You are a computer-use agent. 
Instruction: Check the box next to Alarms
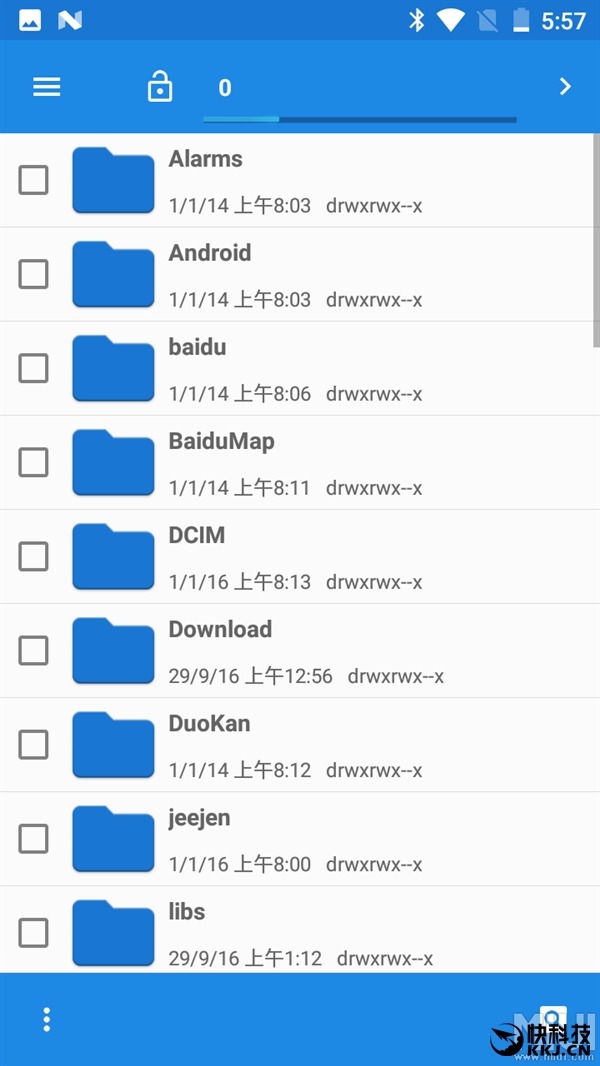[x=34, y=180]
